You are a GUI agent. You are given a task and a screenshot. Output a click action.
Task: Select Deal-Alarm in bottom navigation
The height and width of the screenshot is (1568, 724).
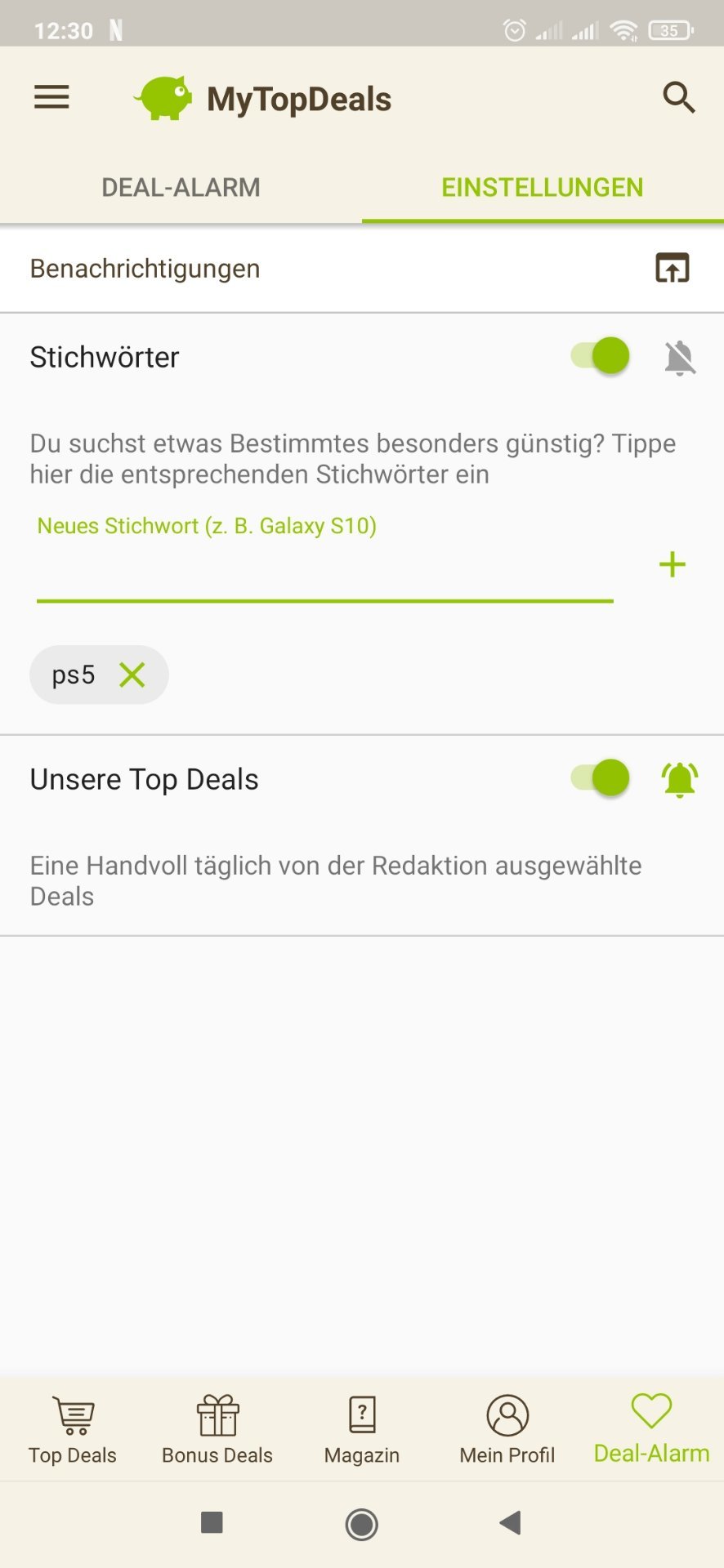coord(651,1429)
